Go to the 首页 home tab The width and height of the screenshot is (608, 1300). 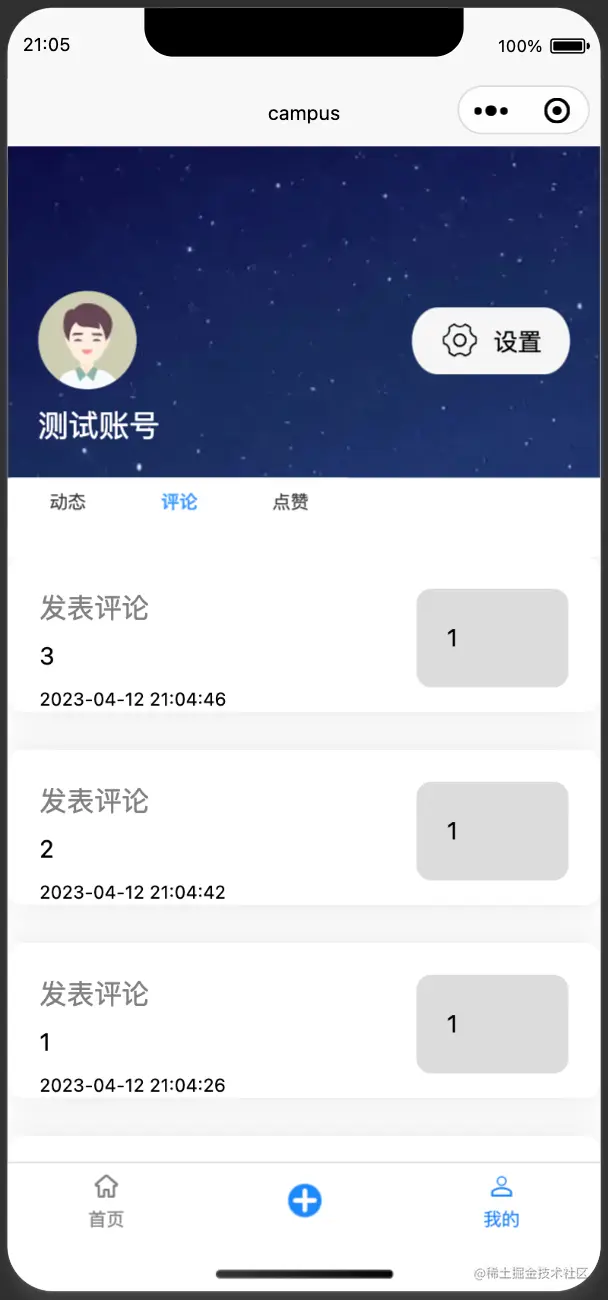click(x=106, y=1200)
